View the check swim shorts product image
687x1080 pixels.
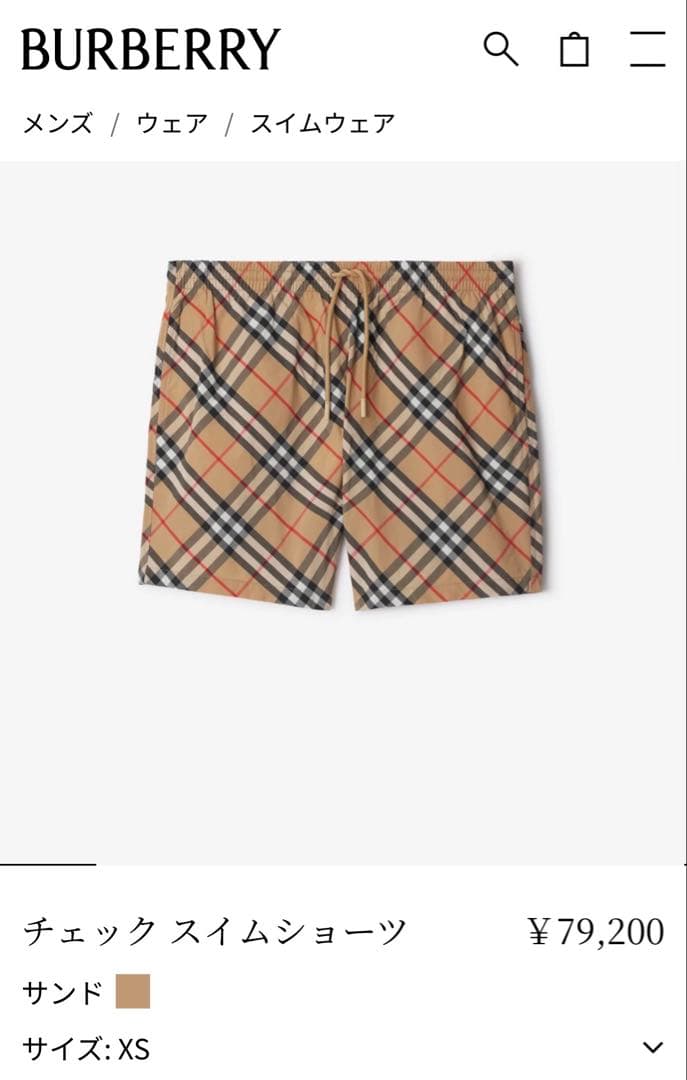[x=343, y=435]
